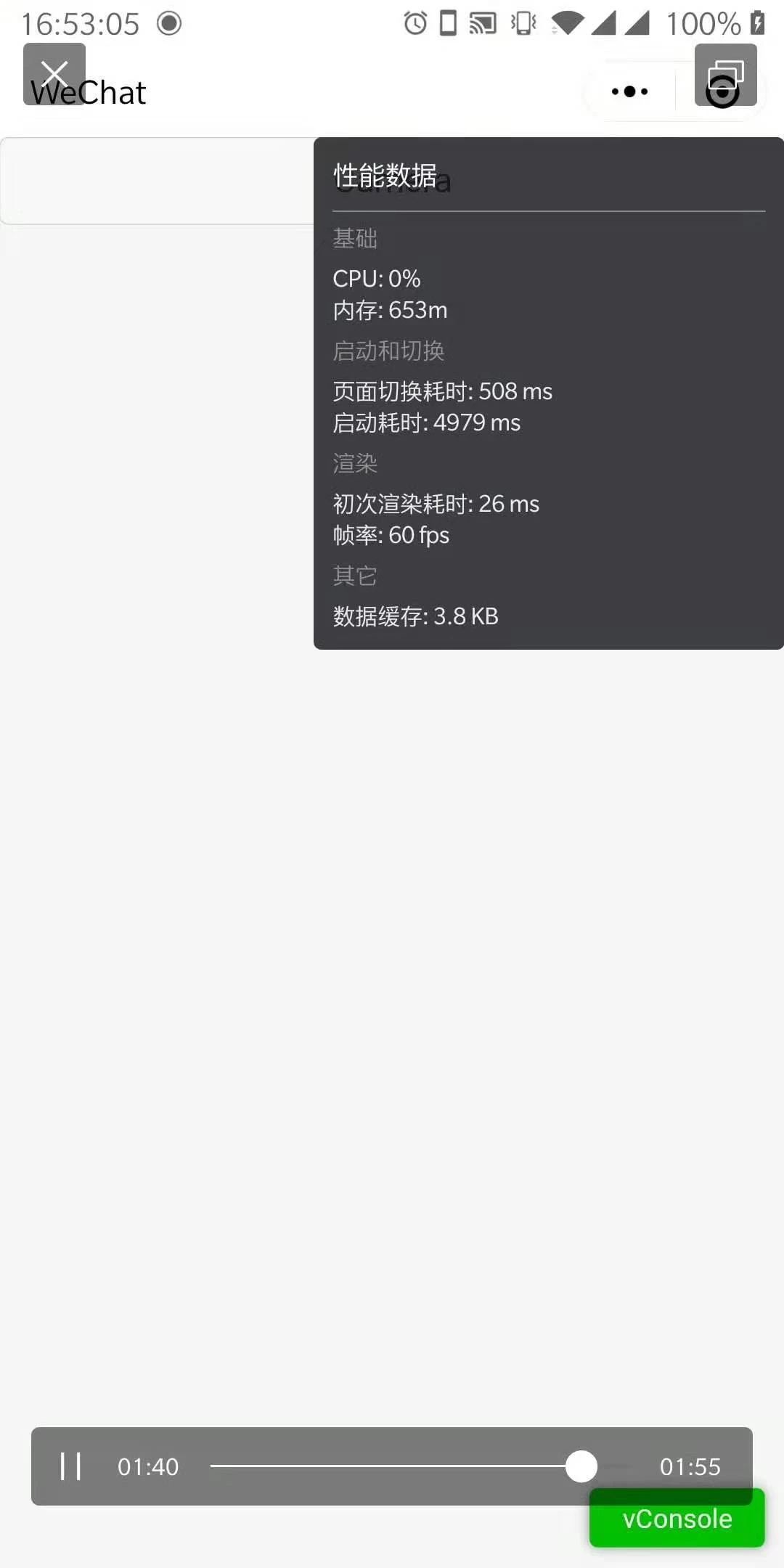
Task: Tap the overlapping windows icon at top right
Action: [725, 75]
